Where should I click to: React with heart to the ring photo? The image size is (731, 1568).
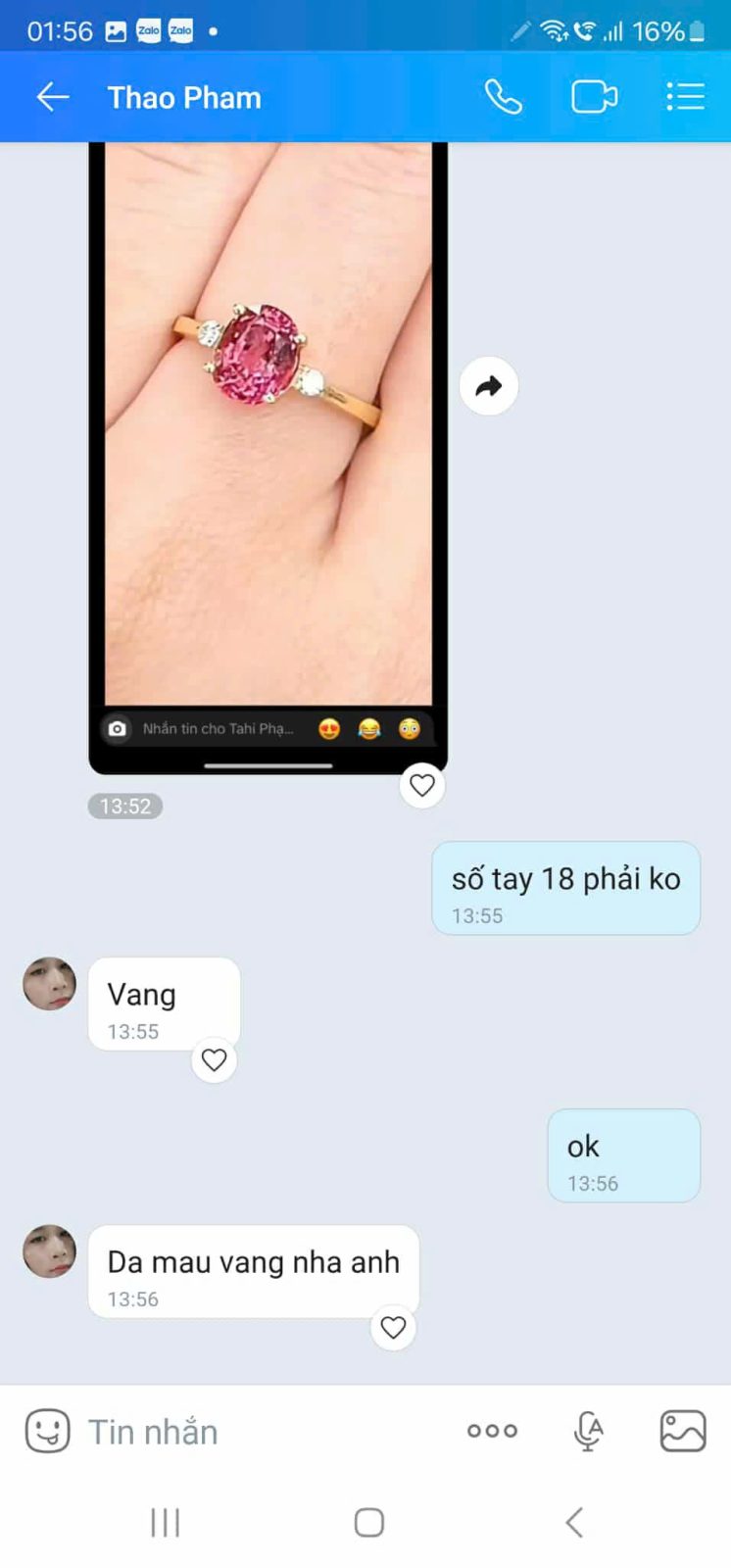422,785
